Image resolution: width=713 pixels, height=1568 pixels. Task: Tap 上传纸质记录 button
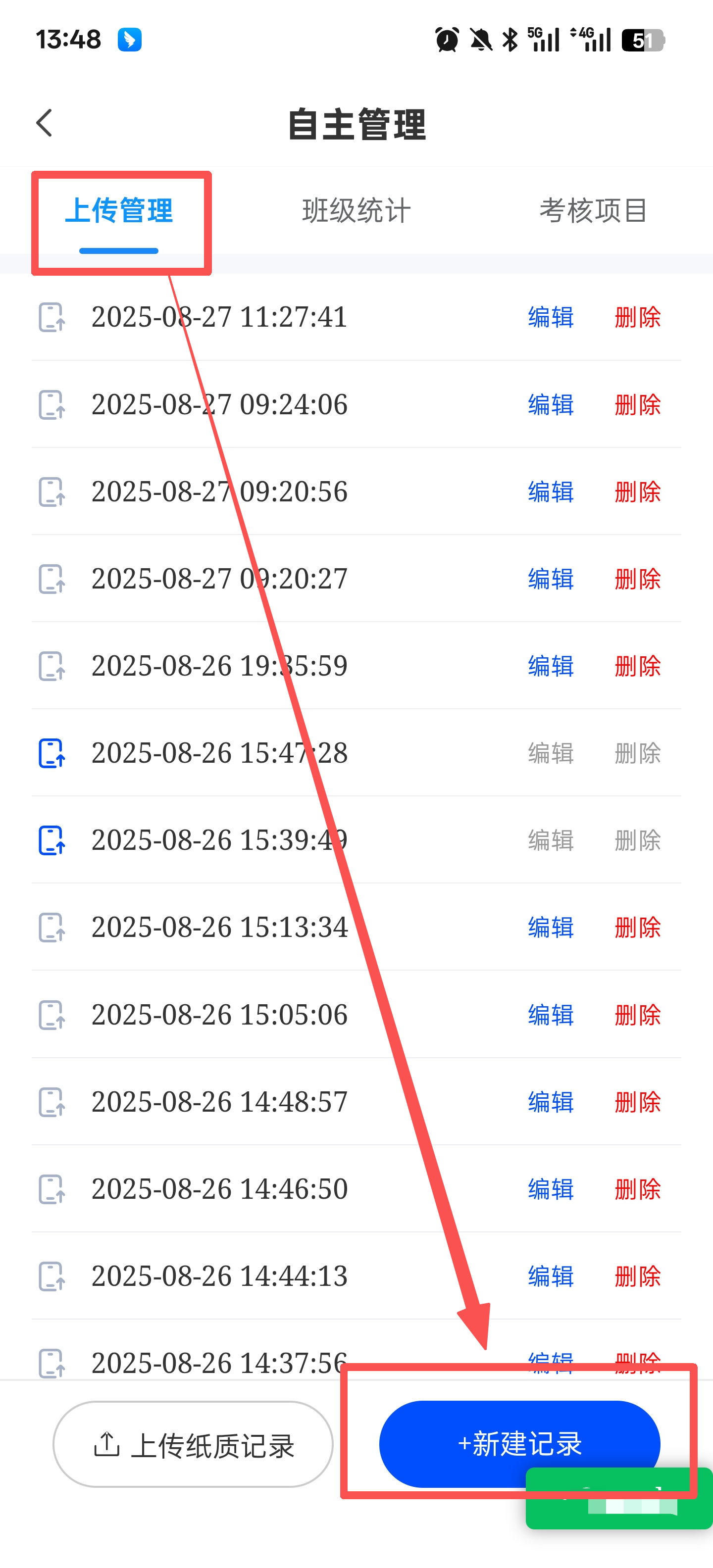[193, 1444]
